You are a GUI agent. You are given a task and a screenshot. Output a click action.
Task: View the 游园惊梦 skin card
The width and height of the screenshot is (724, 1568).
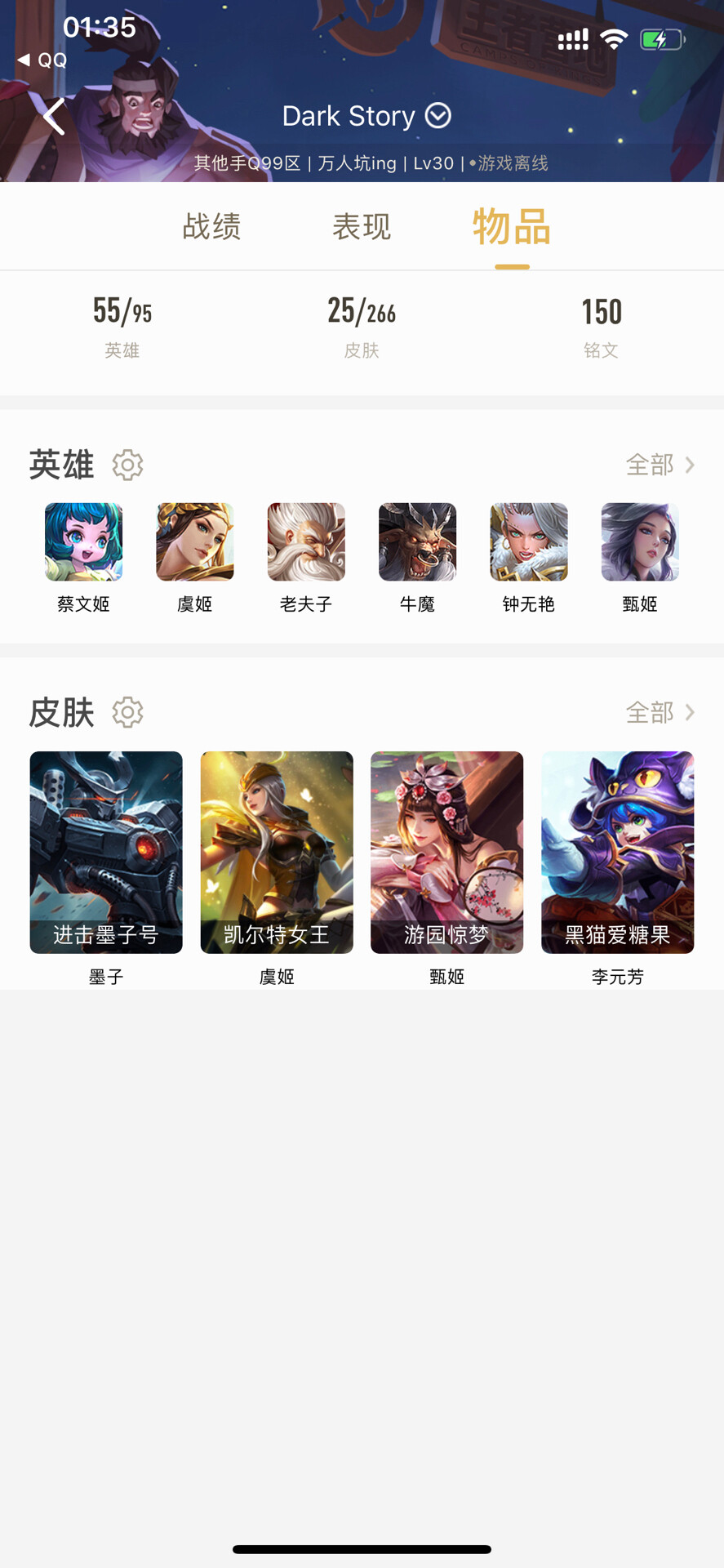pyautogui.click(x=446, y=852)
